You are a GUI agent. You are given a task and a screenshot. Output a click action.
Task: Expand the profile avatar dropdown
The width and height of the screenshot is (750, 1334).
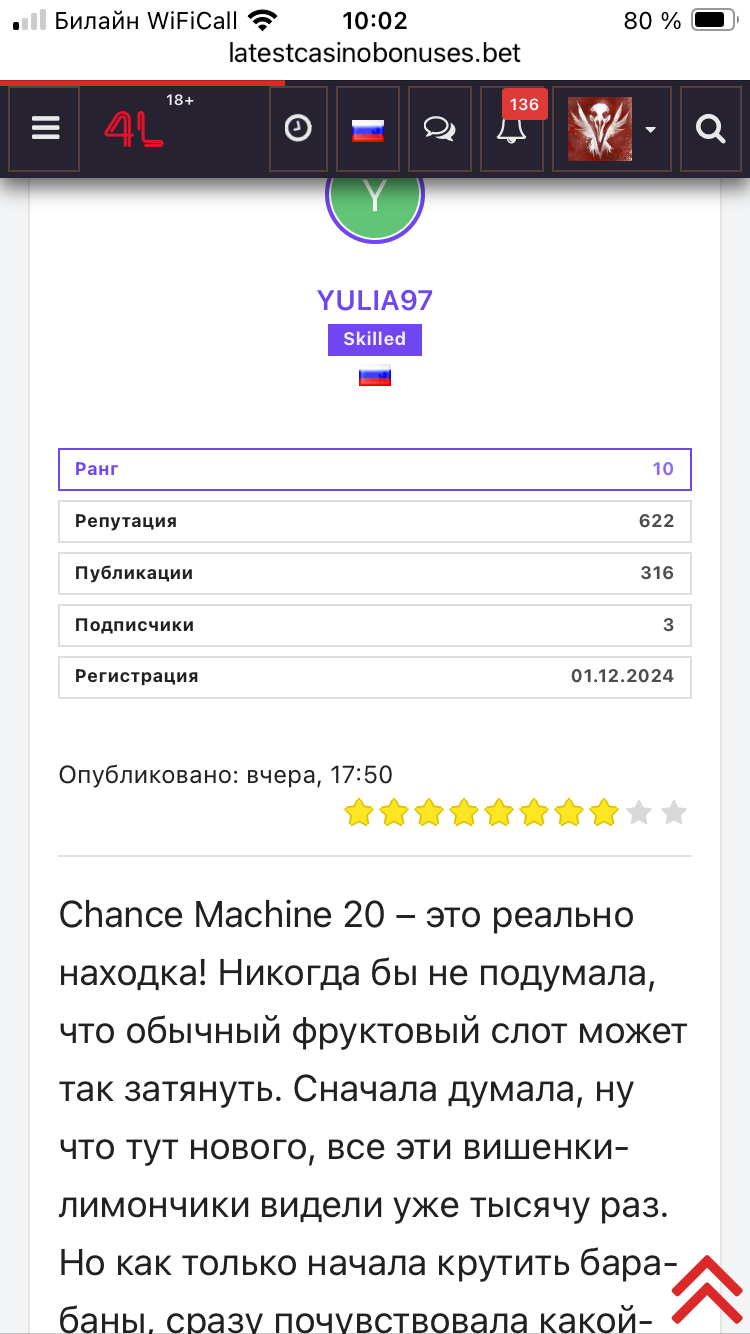point(612,130)
